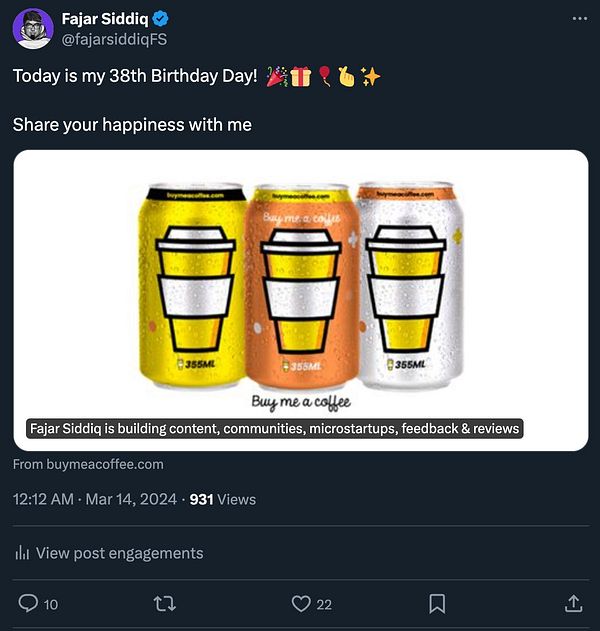The width and height of the screenshot is (600, 631).
Task: Bookmark this post
Action: click(x=437, y=603)
